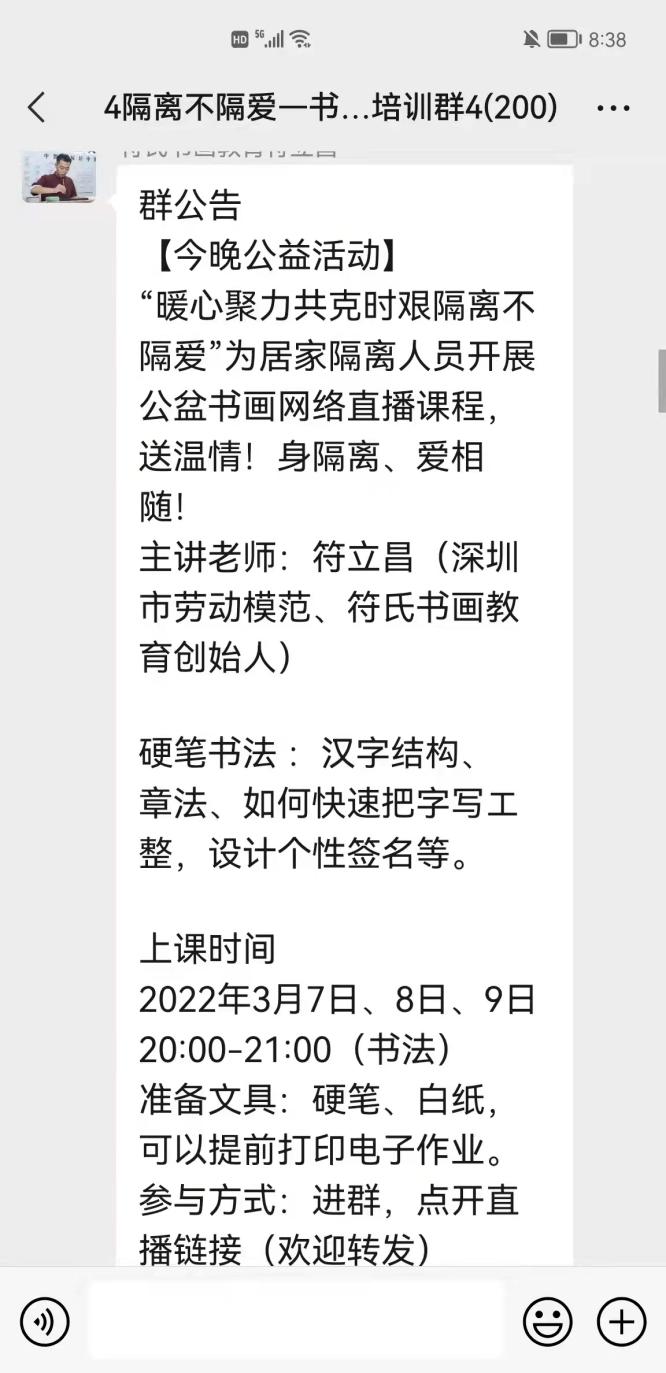This screenshot has width=666, height=1373.
Task: Tap the sender's profile avatar
Action: 59,177
